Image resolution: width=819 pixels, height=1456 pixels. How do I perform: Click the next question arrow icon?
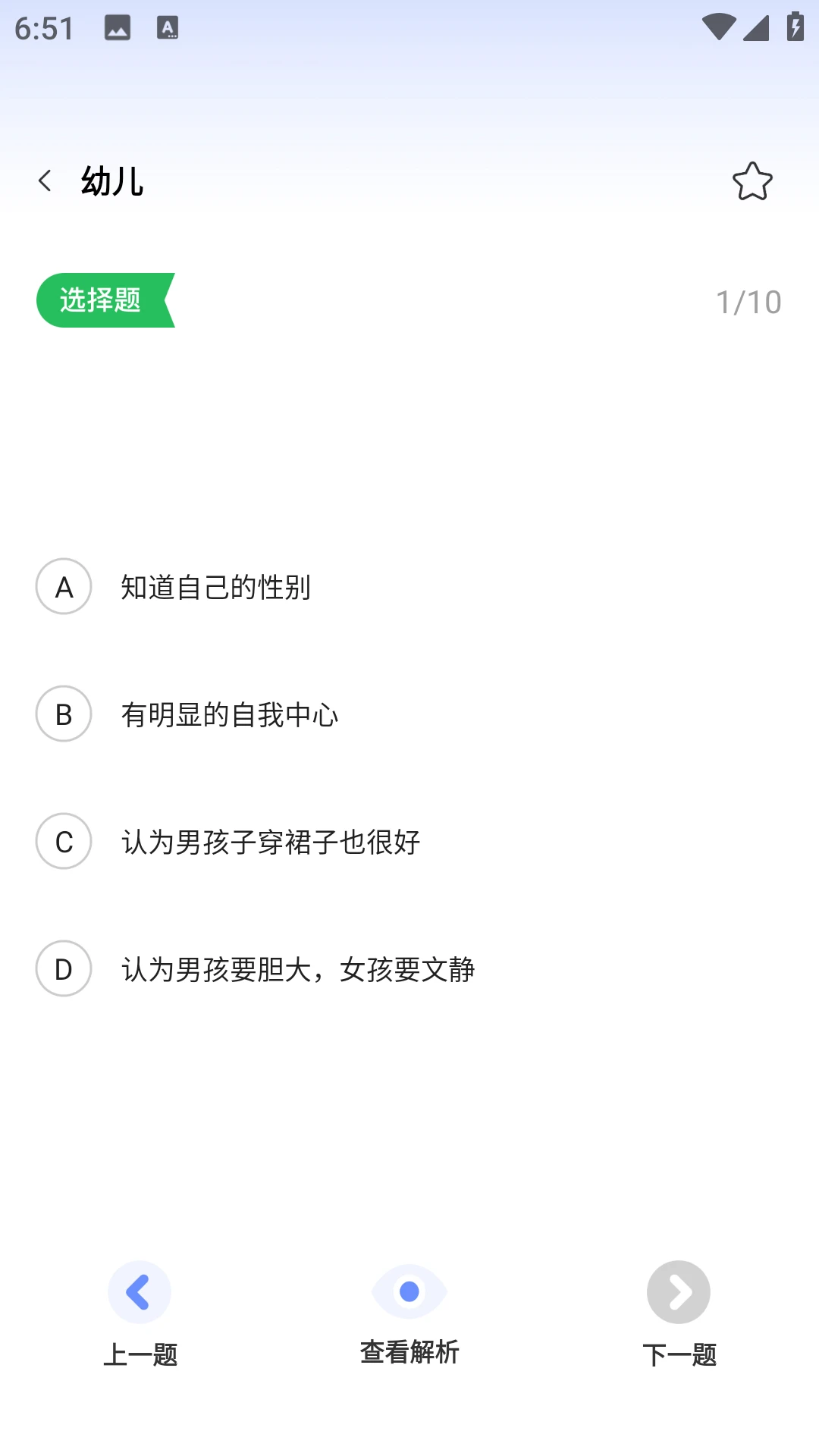(x=678, y=1292)
